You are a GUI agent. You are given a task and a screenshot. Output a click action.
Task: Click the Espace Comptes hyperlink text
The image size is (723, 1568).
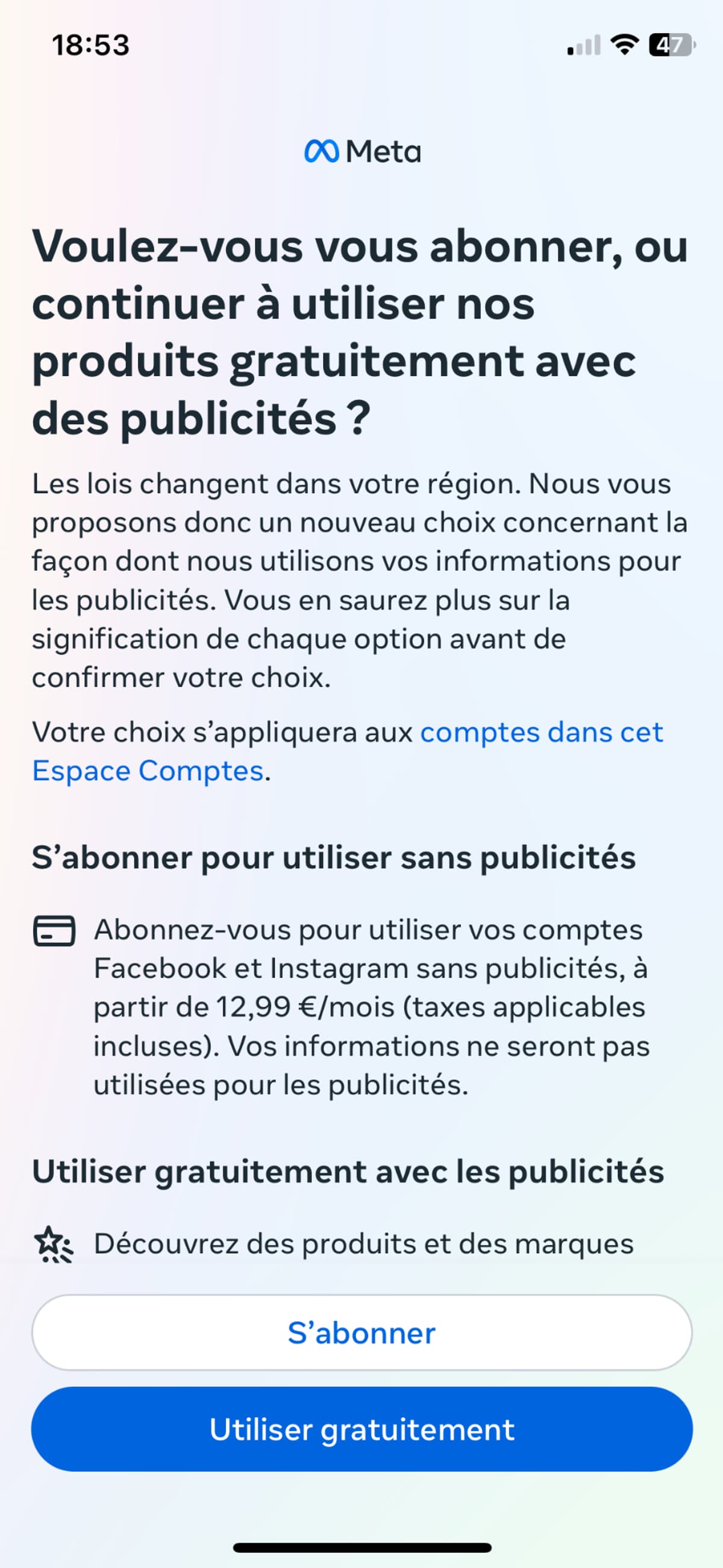[148, 770]
